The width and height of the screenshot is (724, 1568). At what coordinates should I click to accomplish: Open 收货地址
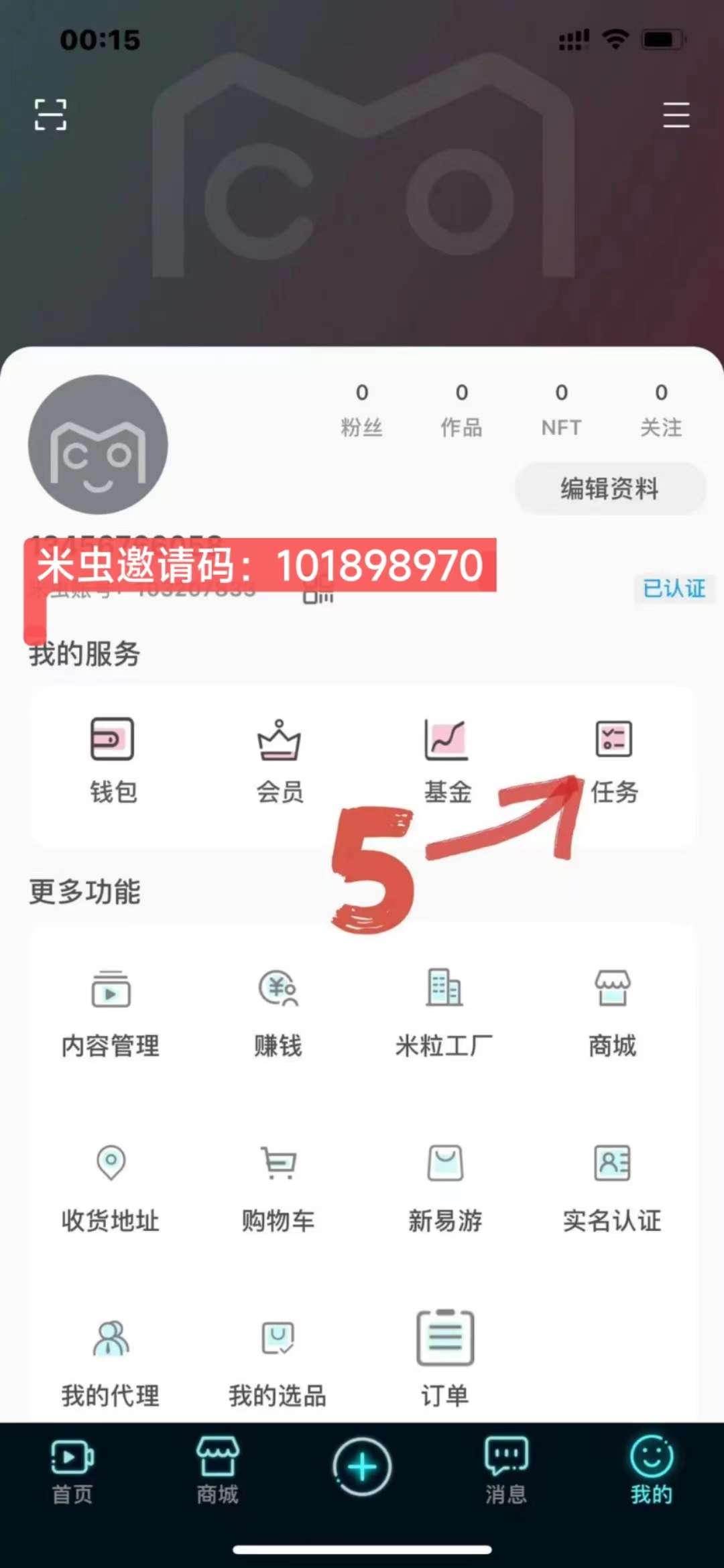tap(111, 1189)
